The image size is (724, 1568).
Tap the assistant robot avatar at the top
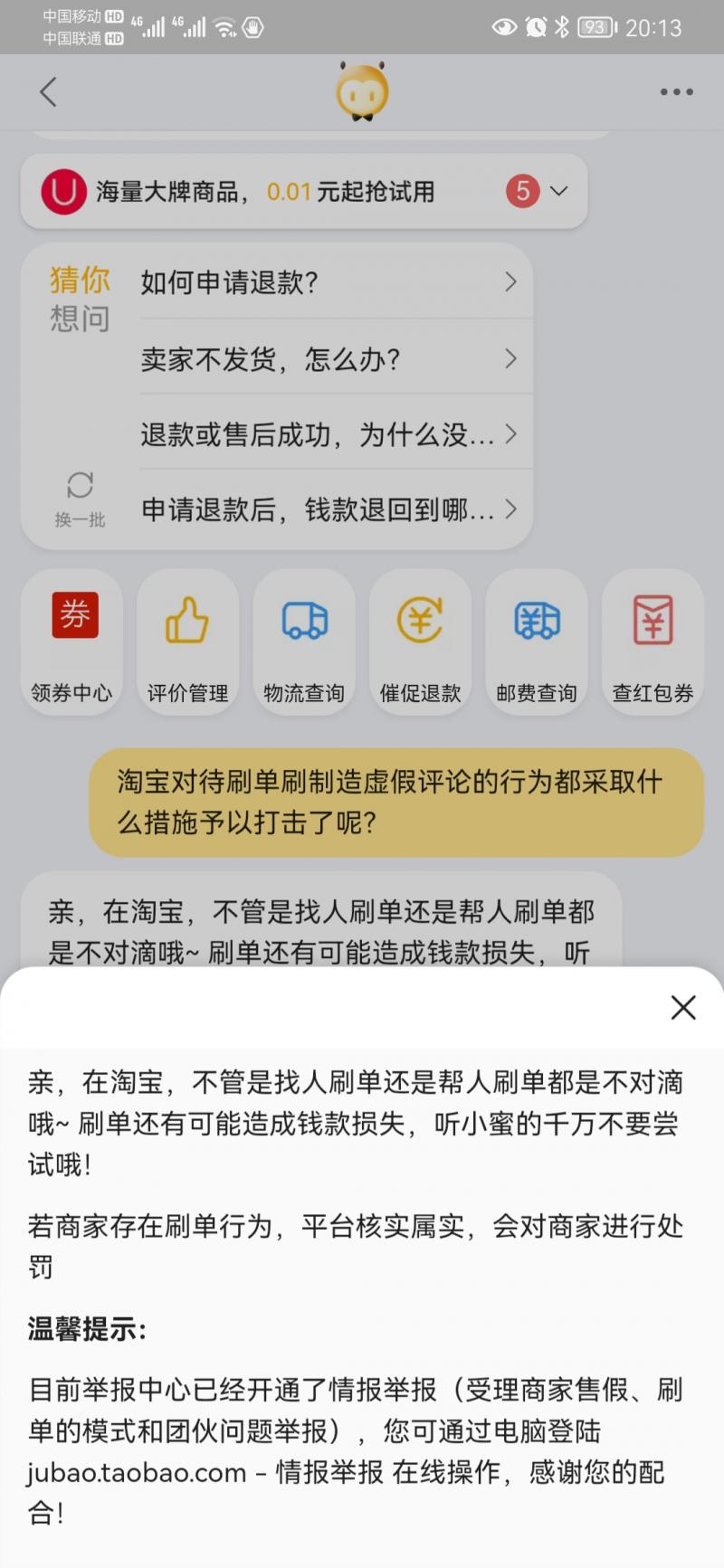point(362,90)
